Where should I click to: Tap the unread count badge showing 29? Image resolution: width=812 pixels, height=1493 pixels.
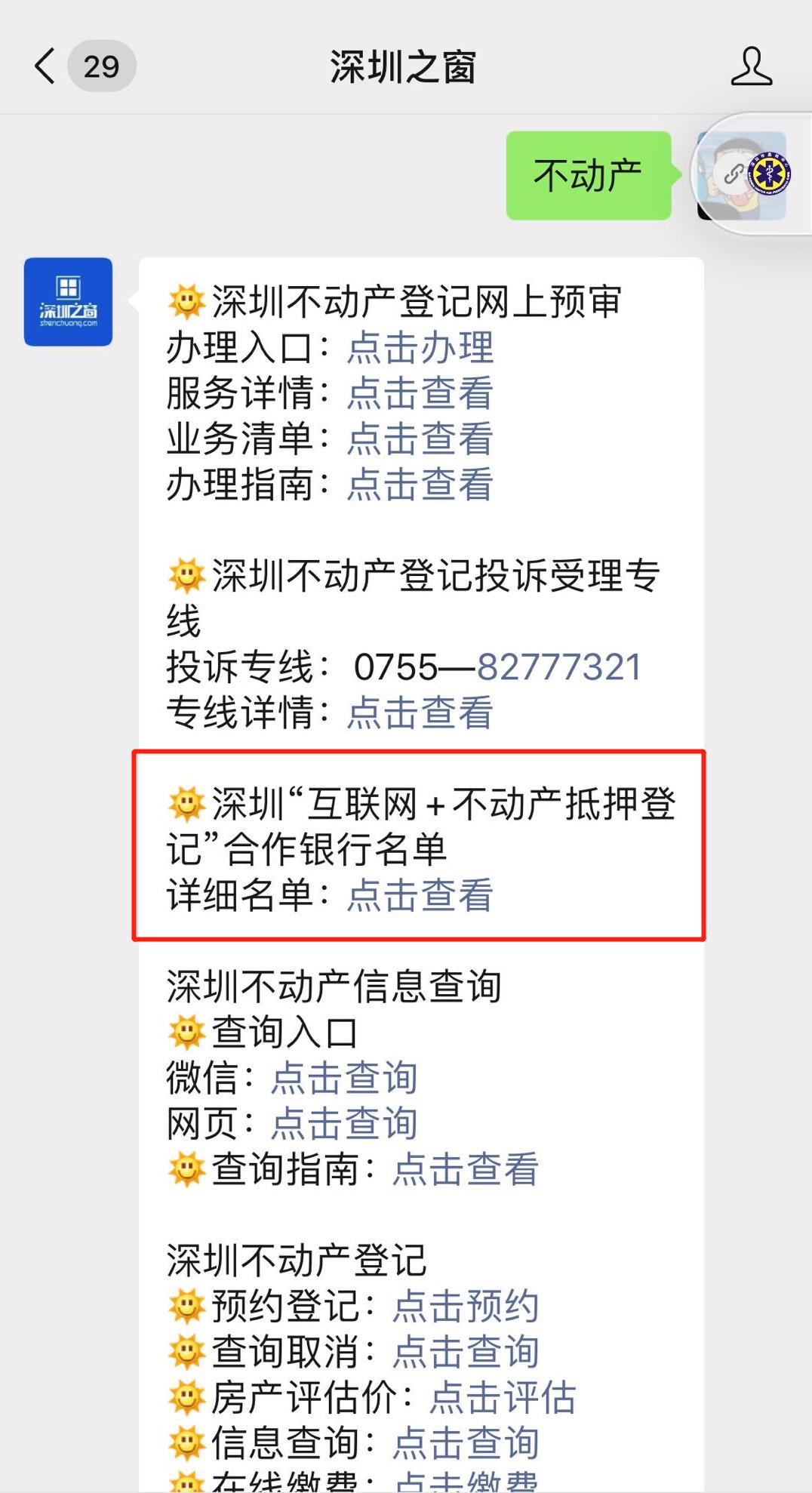pyautogui.click(x=102, y=66)
